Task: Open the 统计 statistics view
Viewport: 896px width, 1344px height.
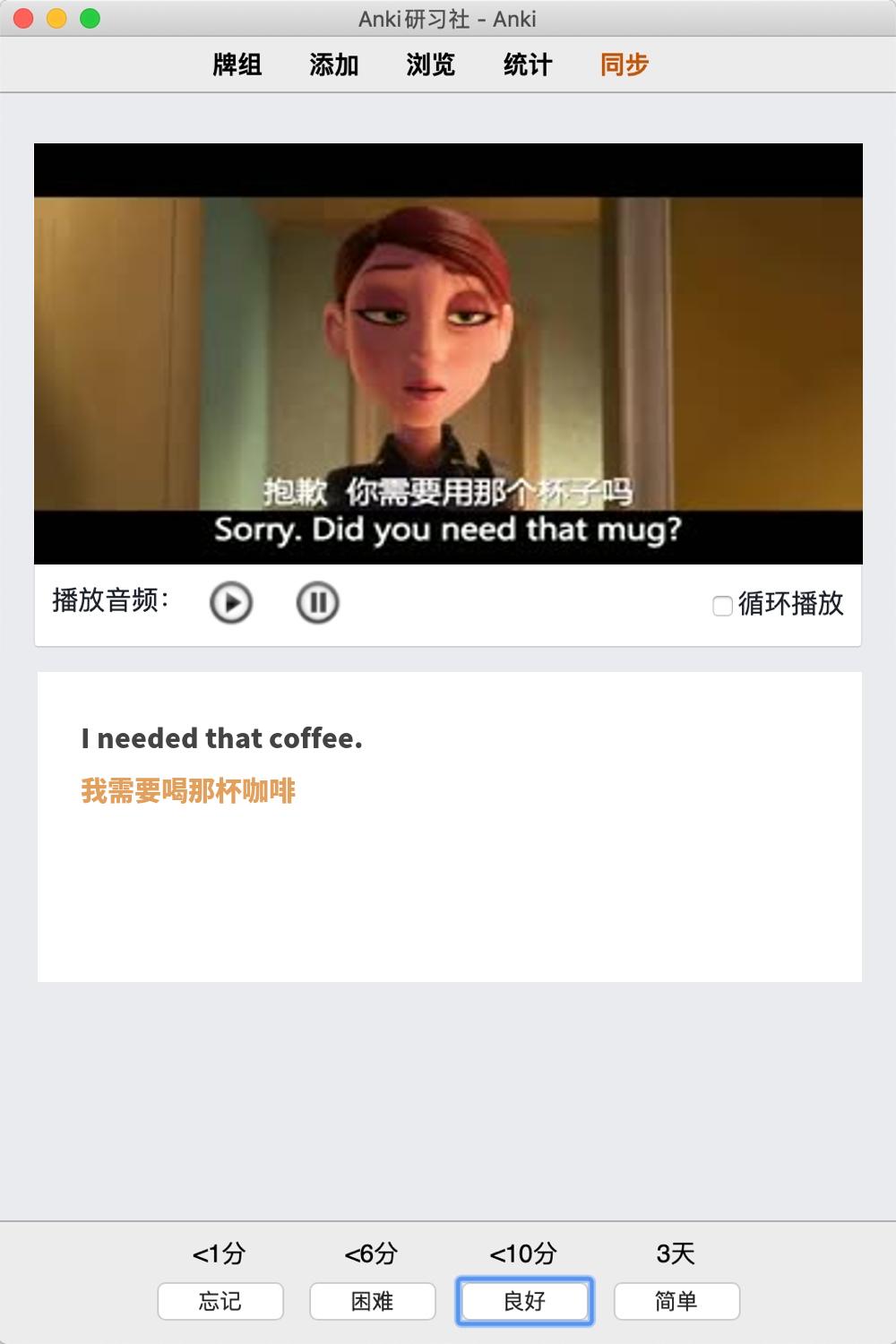Action: pyautogui.click(x=528, y=65)
